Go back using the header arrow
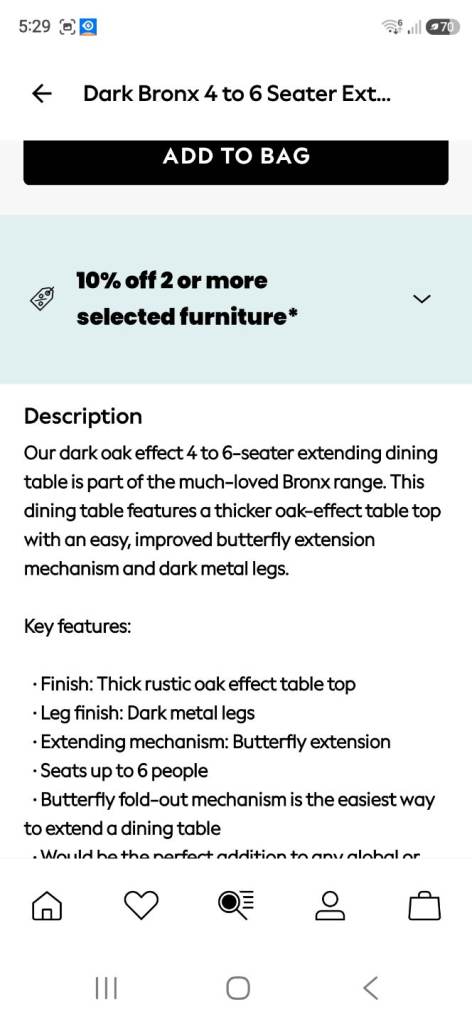472x1024 pixels. [x=42, y=95]
